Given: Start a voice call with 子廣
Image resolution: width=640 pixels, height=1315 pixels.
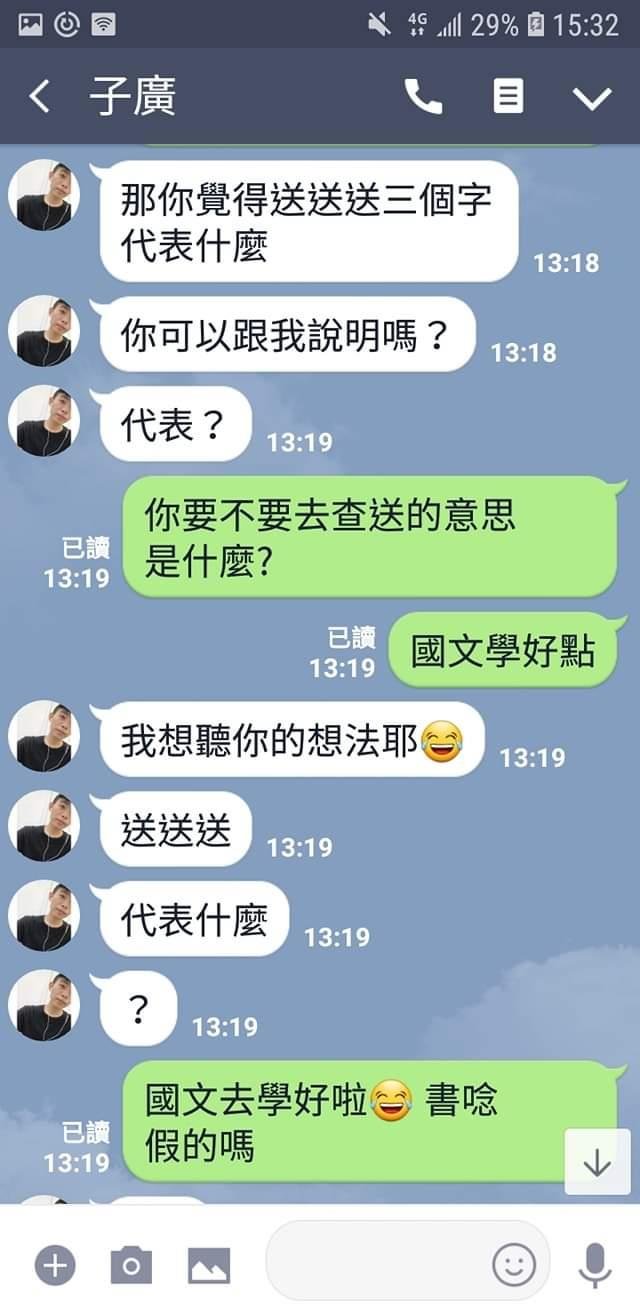Looking at the screenshot, I should 423,97.
